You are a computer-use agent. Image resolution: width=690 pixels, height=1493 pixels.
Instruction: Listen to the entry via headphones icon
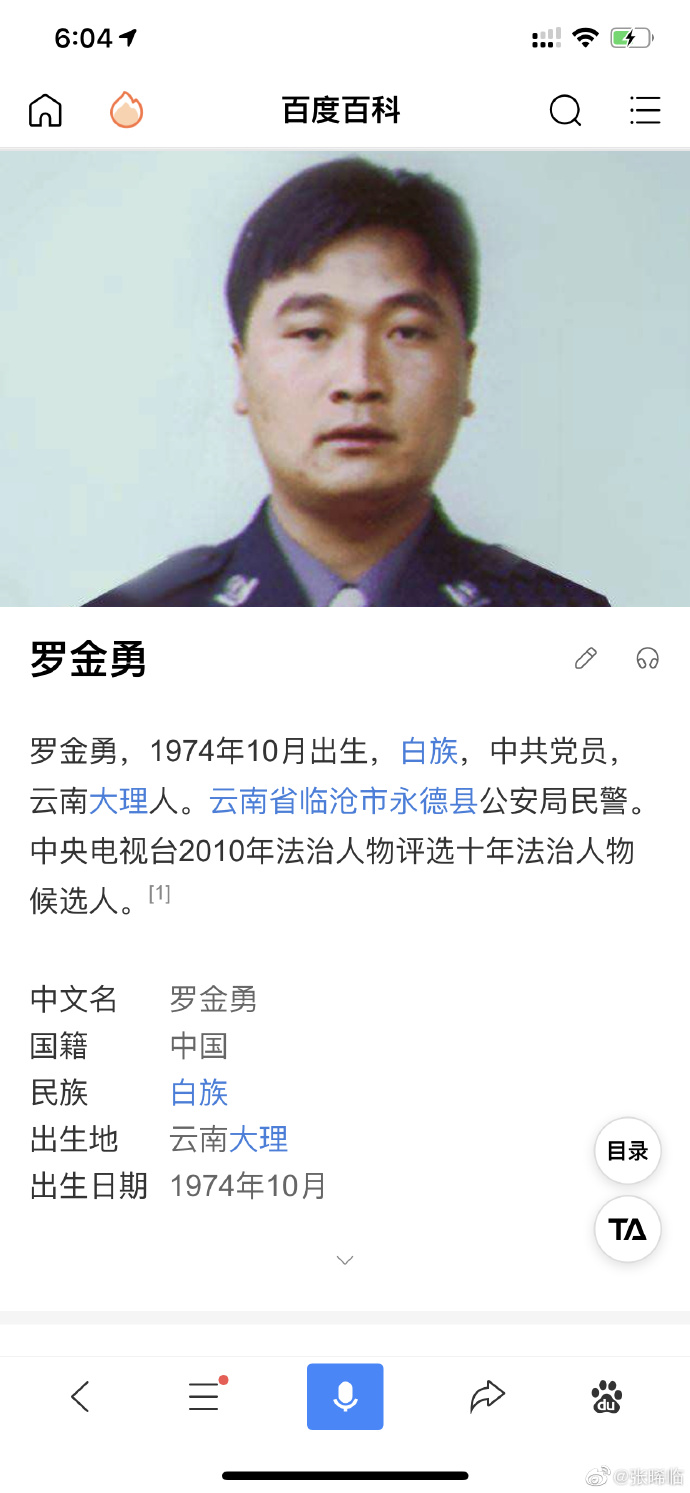point(648,658)
